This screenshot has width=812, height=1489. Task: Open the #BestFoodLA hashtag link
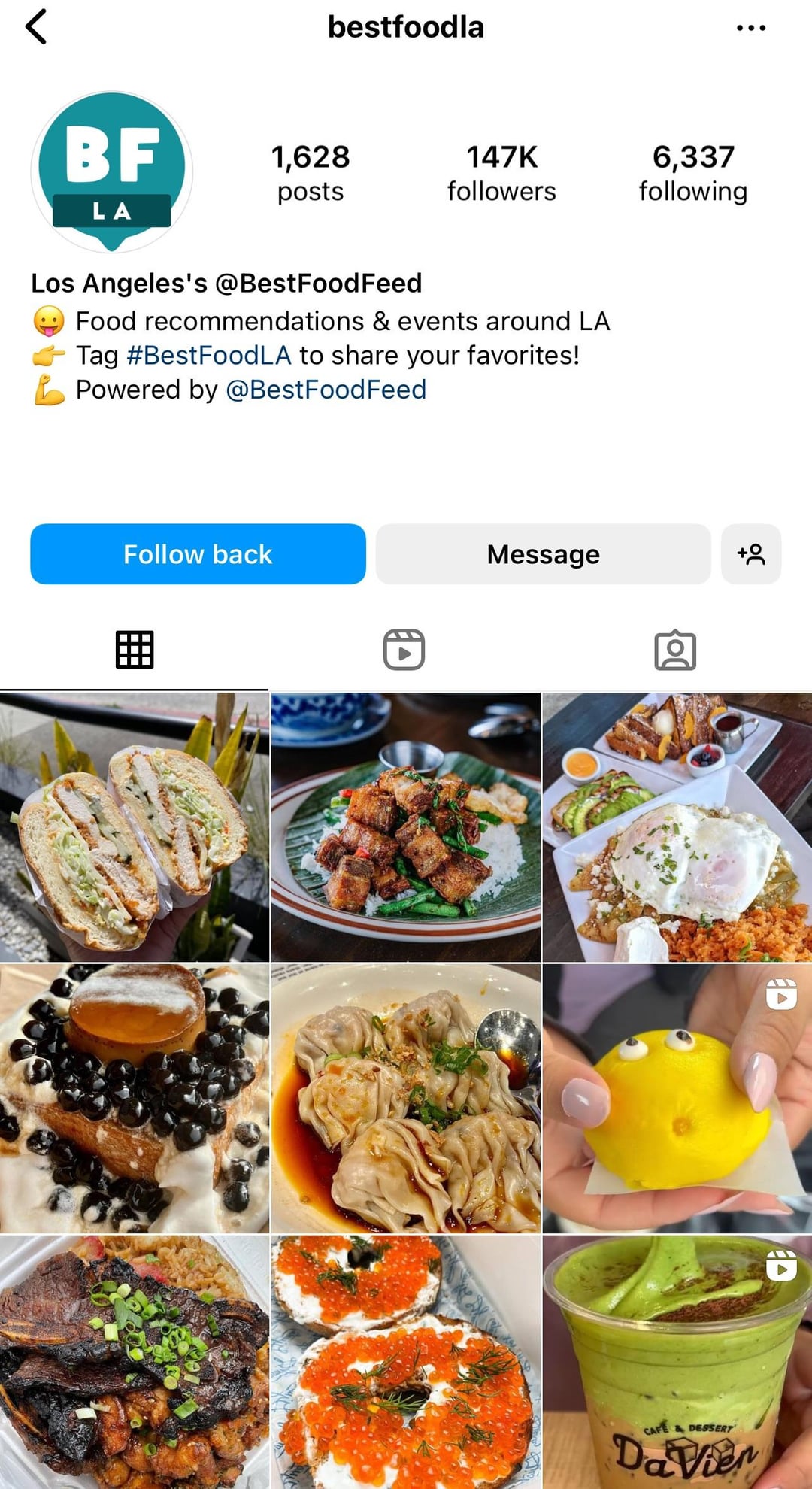coord(208,355)
